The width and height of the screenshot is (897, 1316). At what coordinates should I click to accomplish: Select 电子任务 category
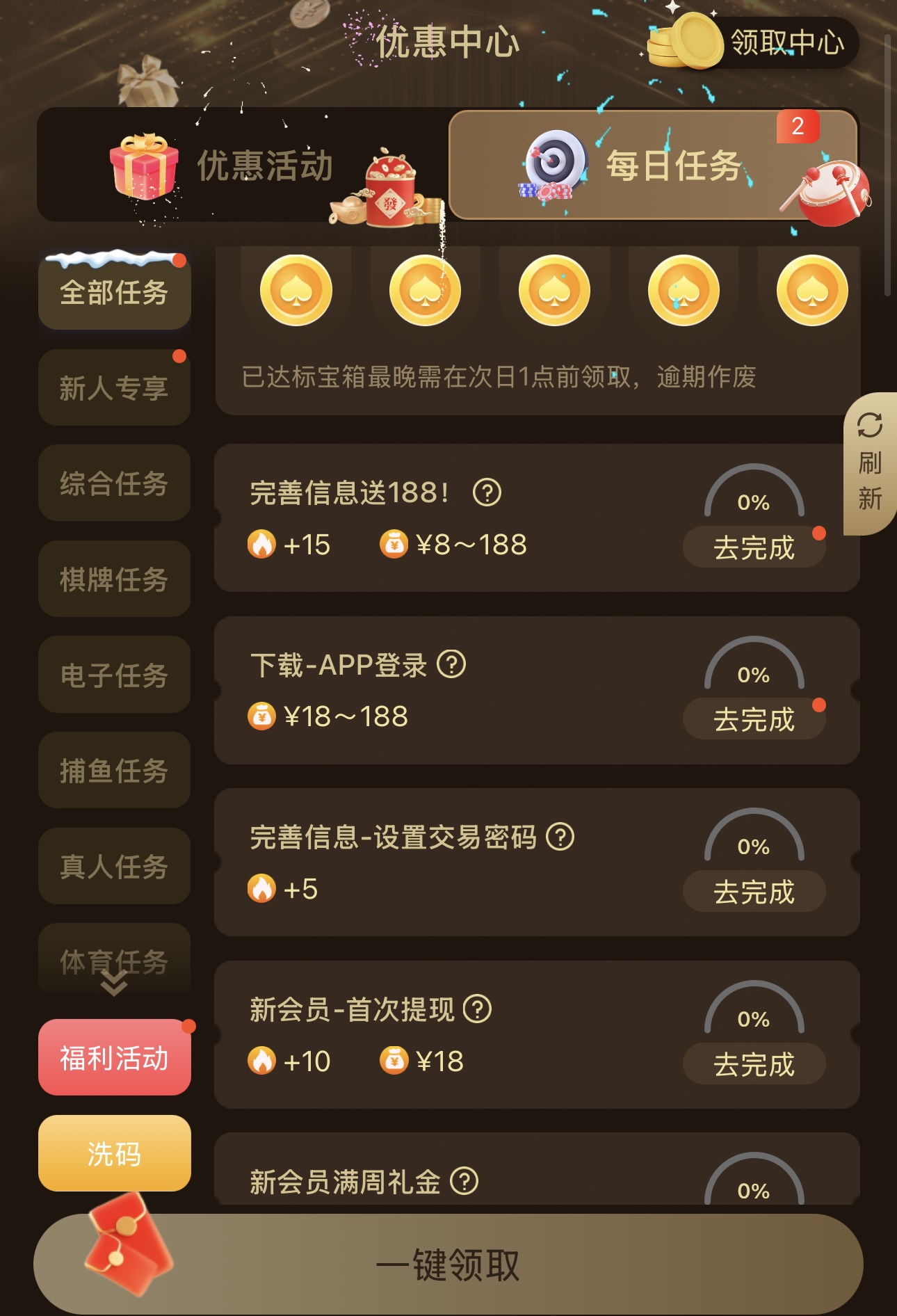tap(114, 675)
